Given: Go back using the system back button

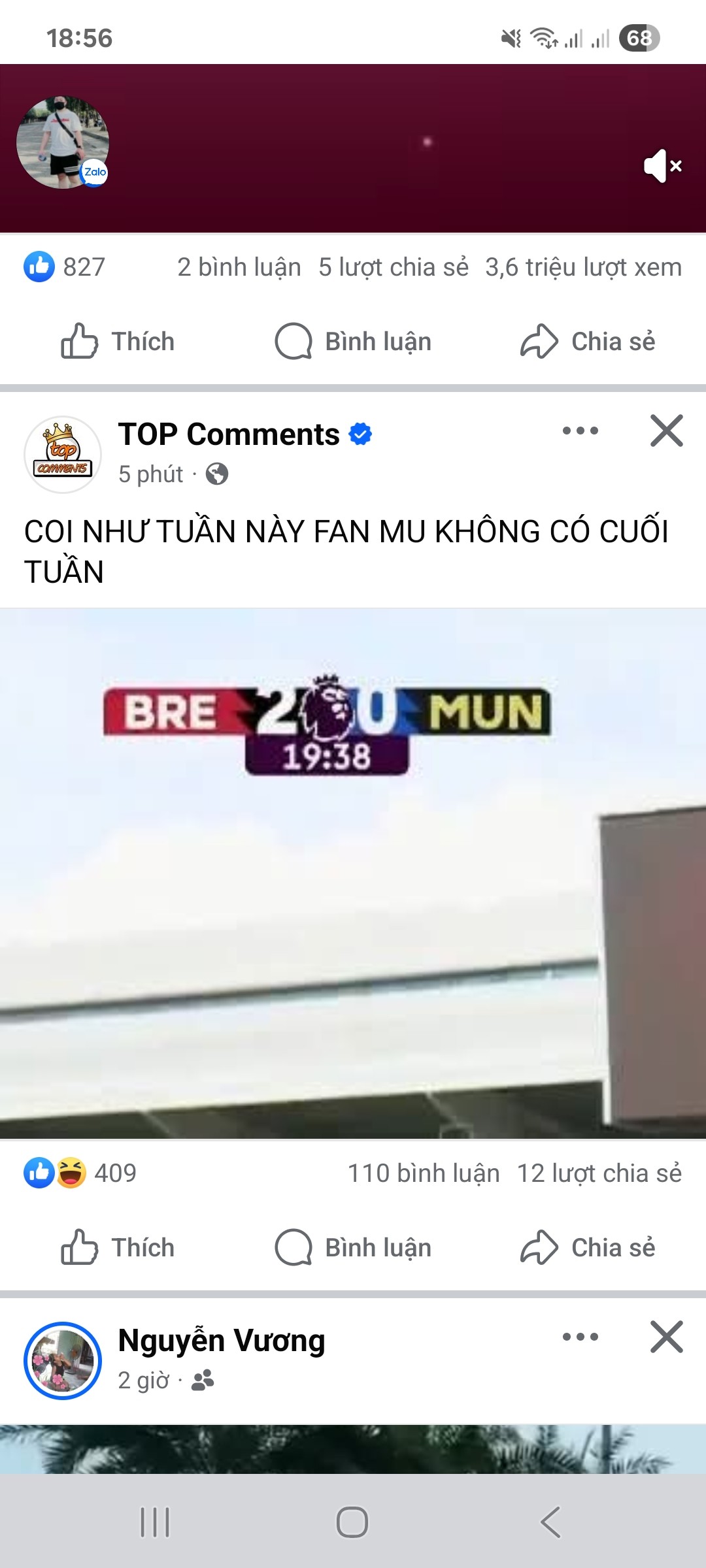Looking at the screenshot, I should 550,1522.
